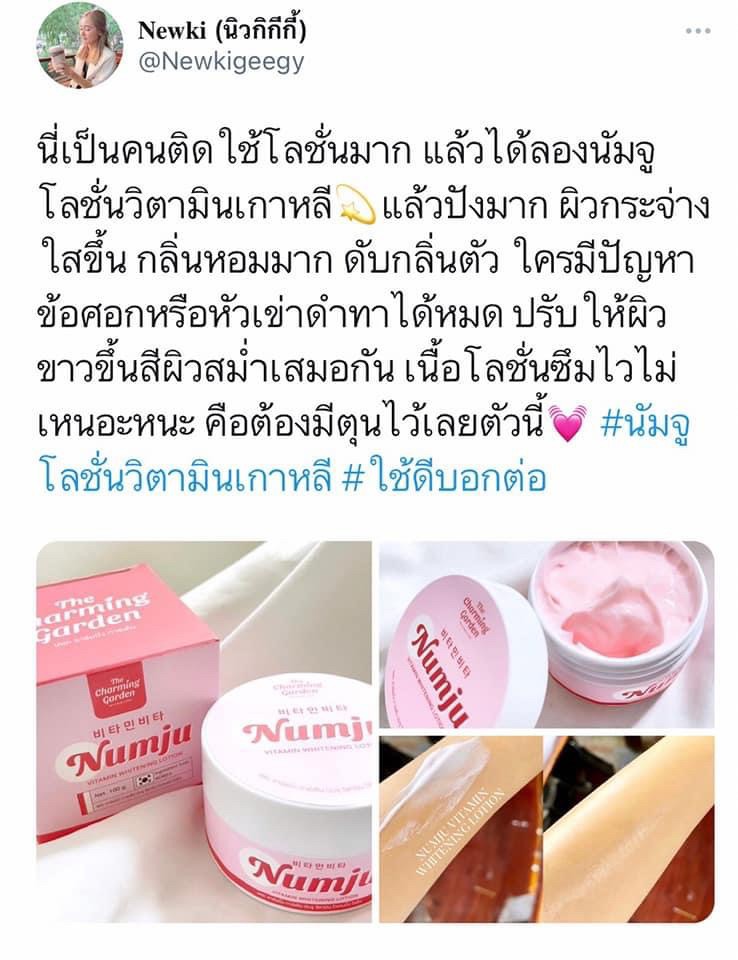738x960 pixels.
Task: View the photo of opened pink cream jar
Action: [x=547, y=634]
